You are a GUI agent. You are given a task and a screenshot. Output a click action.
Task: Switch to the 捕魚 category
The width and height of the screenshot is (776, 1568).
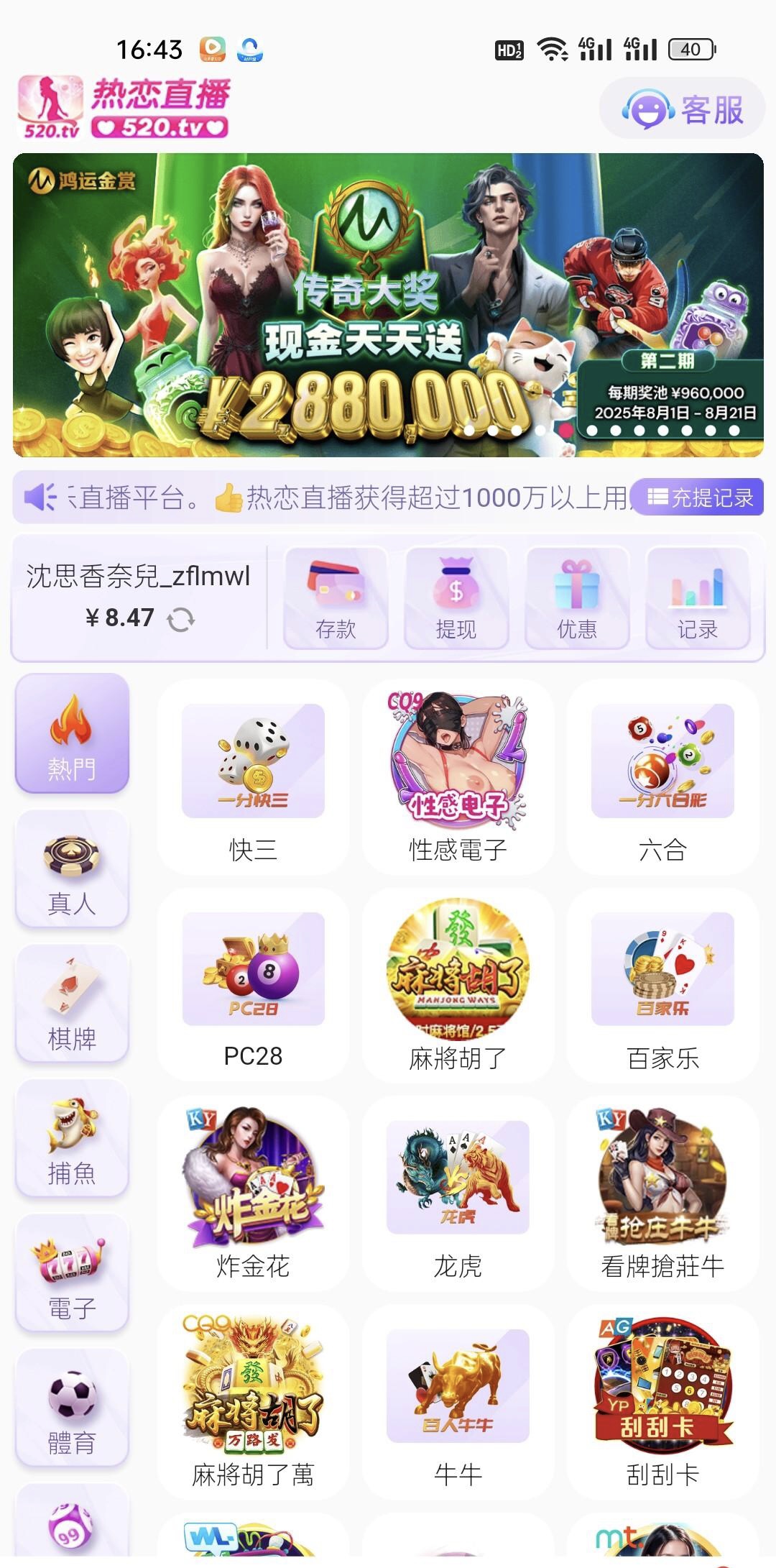click(x=72, y=1138)
